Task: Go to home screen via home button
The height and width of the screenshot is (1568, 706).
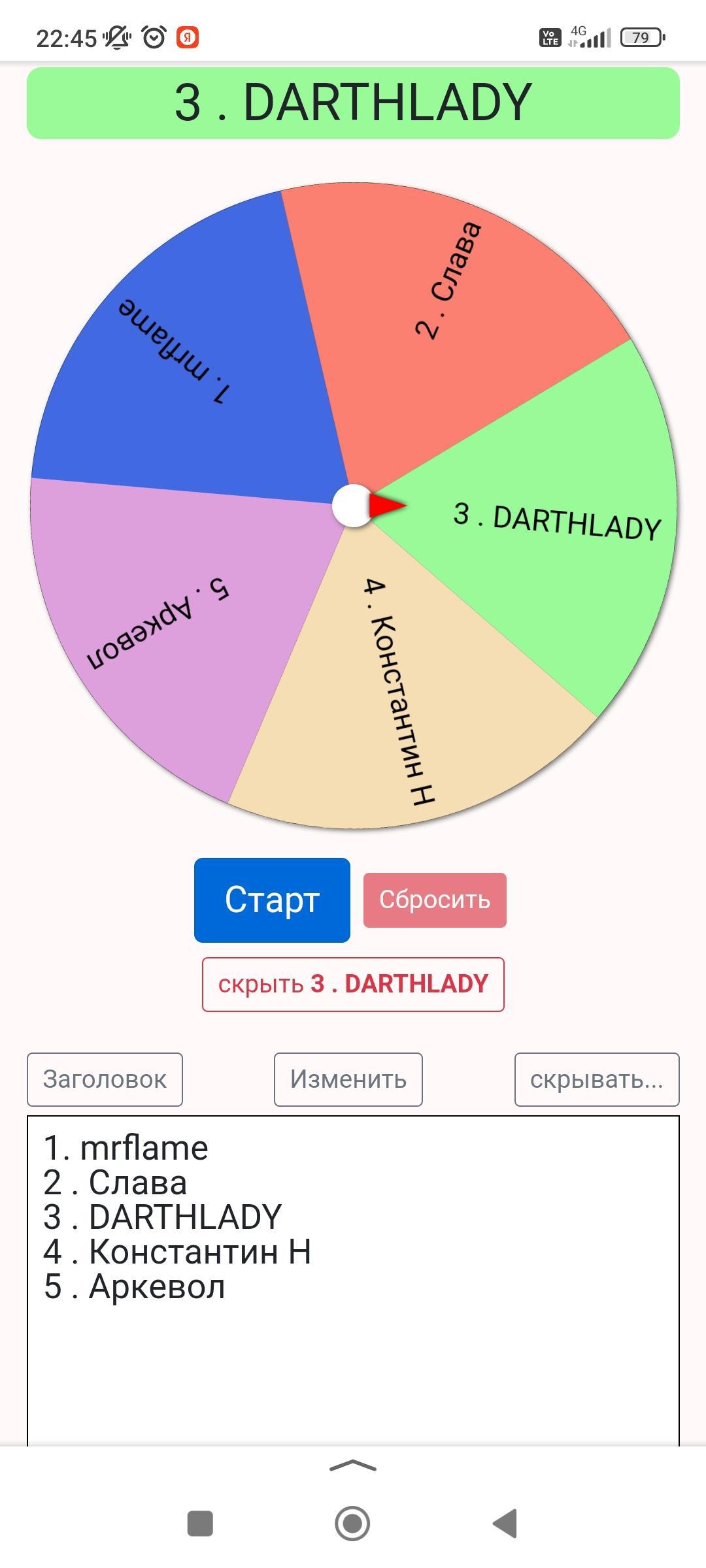Action: pos(352,1523)
